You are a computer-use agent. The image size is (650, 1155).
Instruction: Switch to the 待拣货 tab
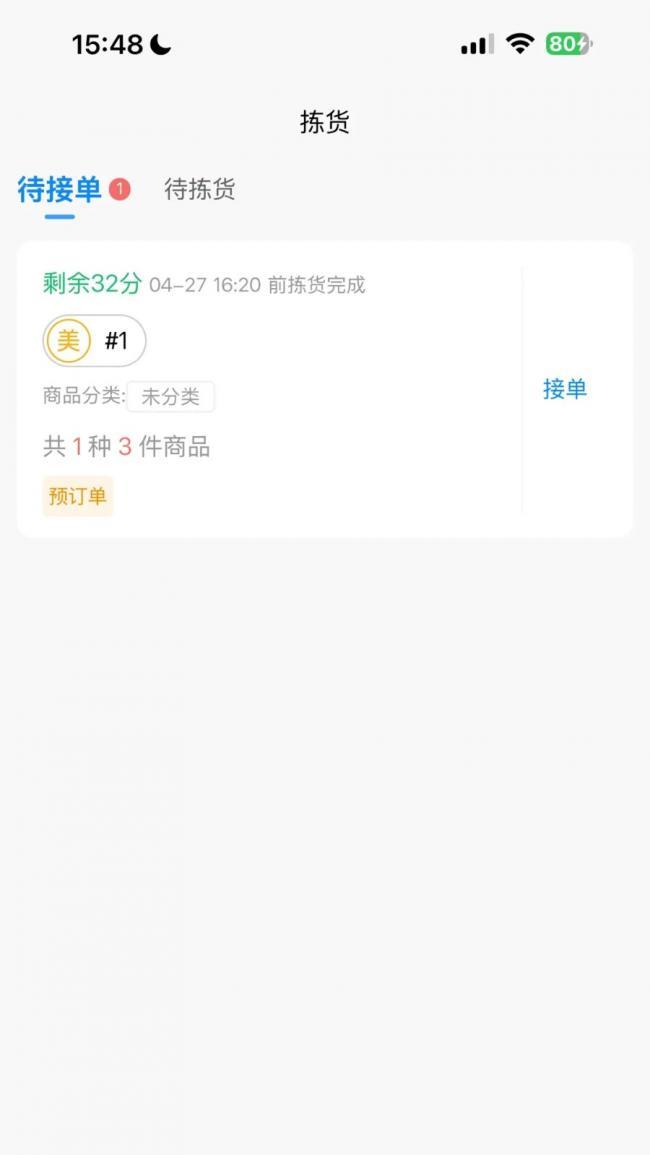pos(200,189)
